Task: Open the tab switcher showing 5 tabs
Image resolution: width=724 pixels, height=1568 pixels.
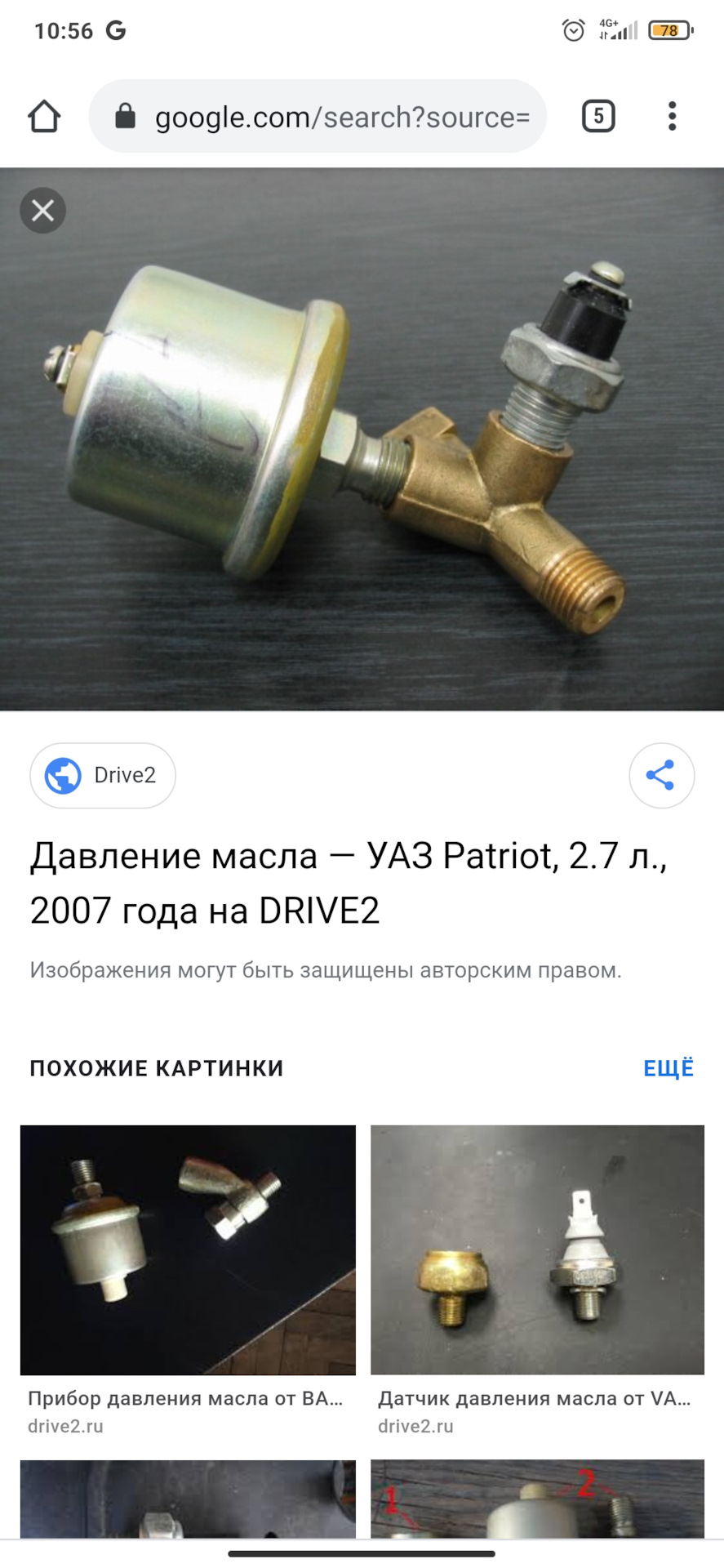Action: (597, 117)
